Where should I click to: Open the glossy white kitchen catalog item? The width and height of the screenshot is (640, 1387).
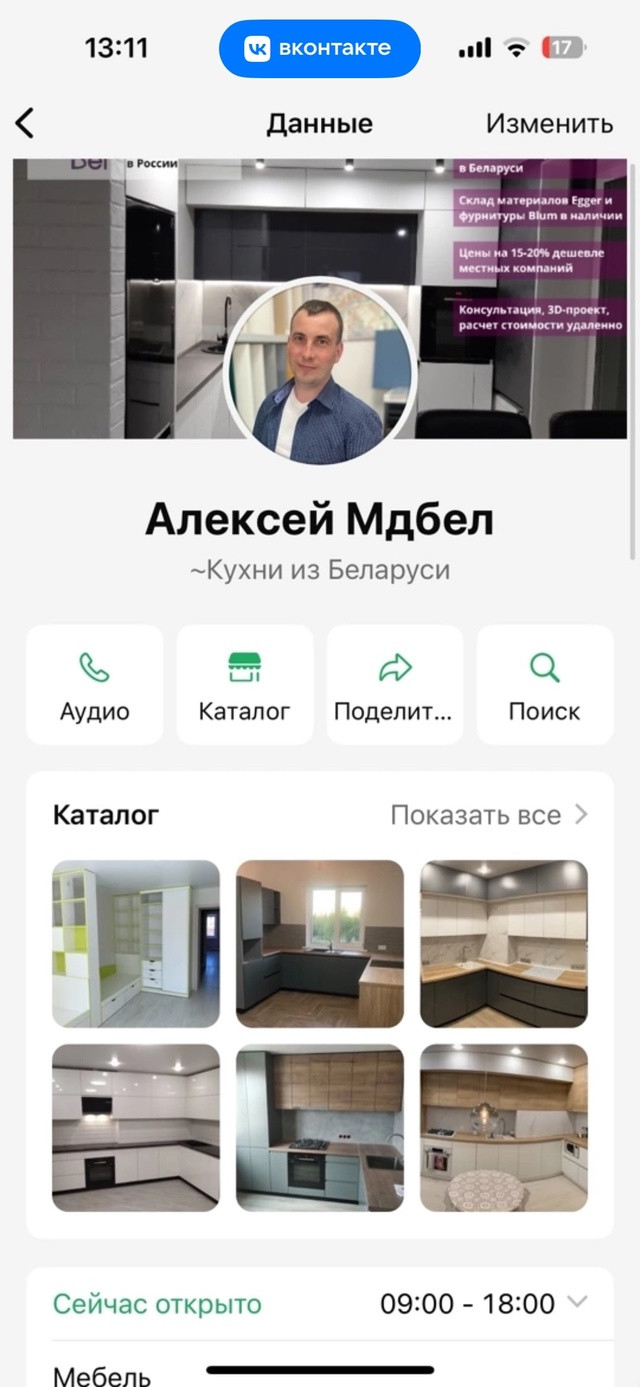136,1128
